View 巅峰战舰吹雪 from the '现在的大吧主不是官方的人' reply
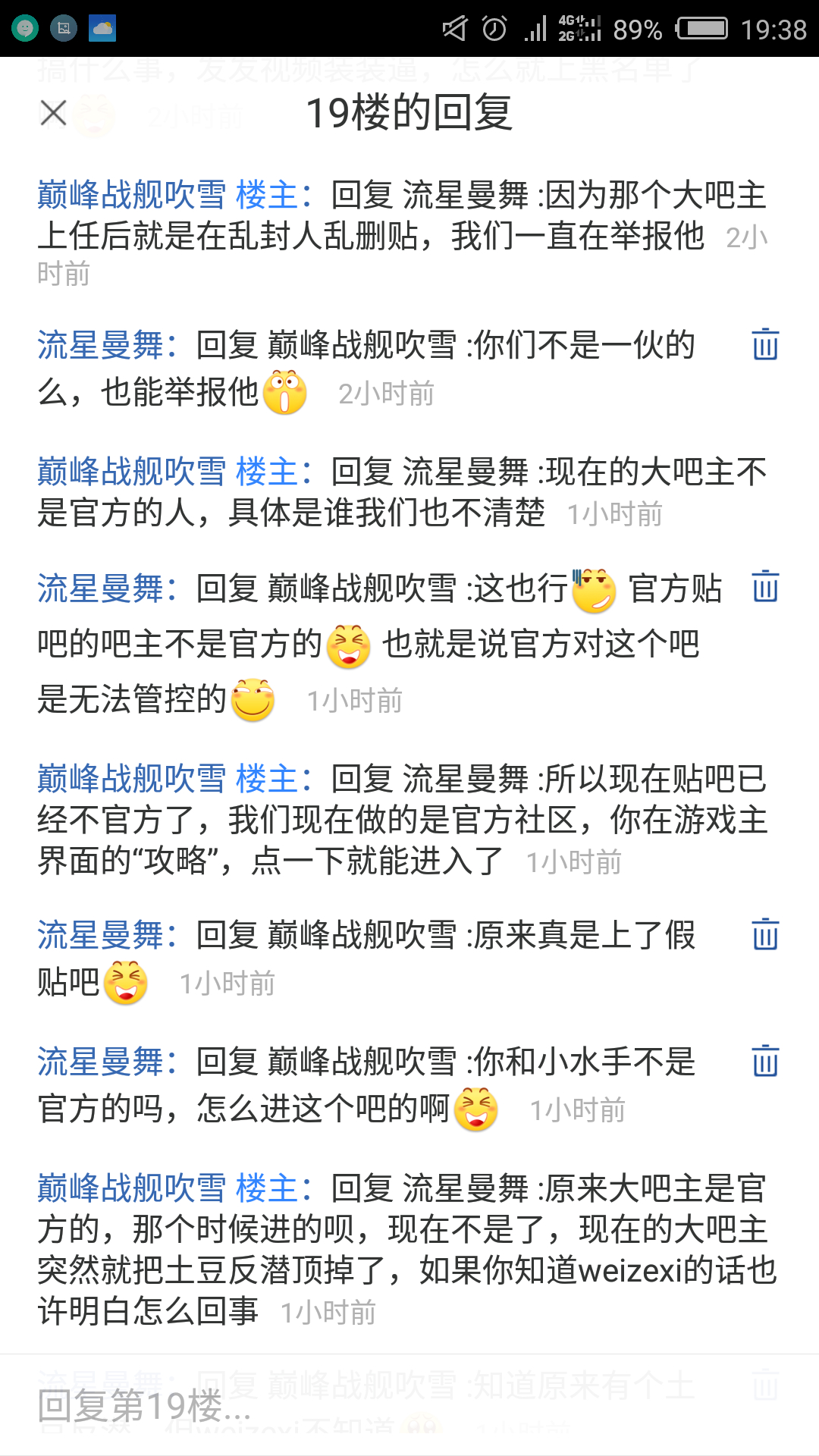Screen dimensions: 819x1456 (131, 472)
